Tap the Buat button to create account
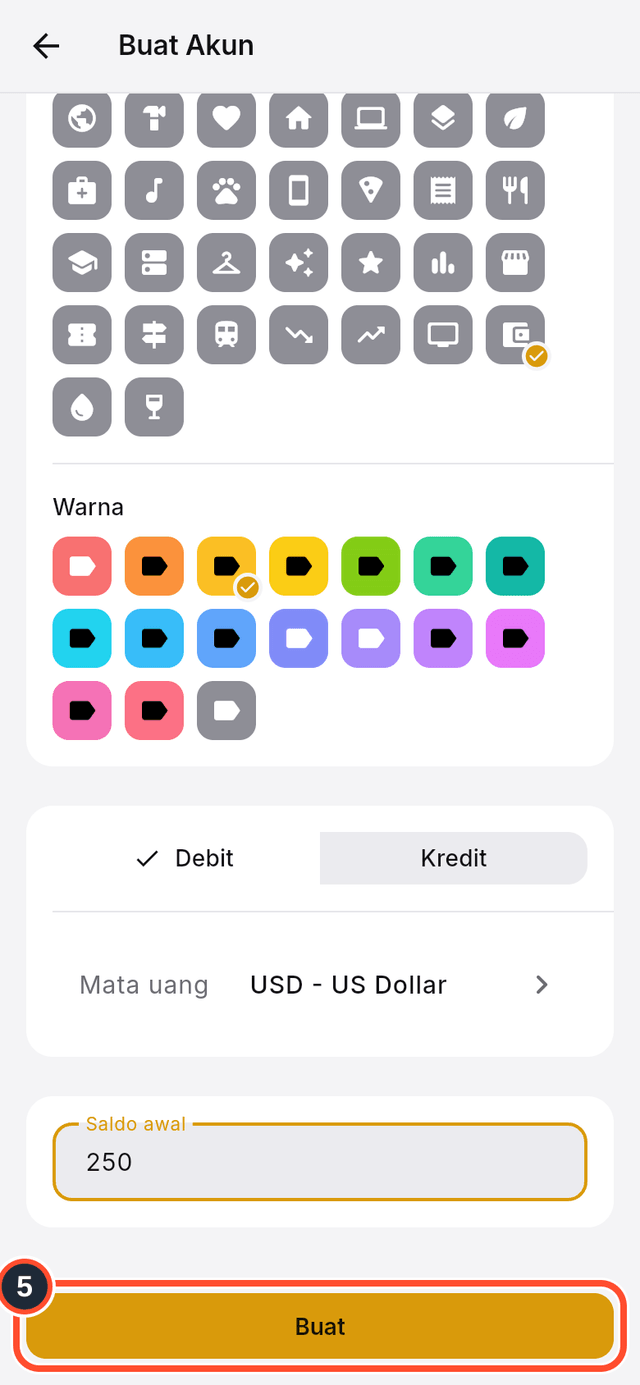 point(320,1326)
